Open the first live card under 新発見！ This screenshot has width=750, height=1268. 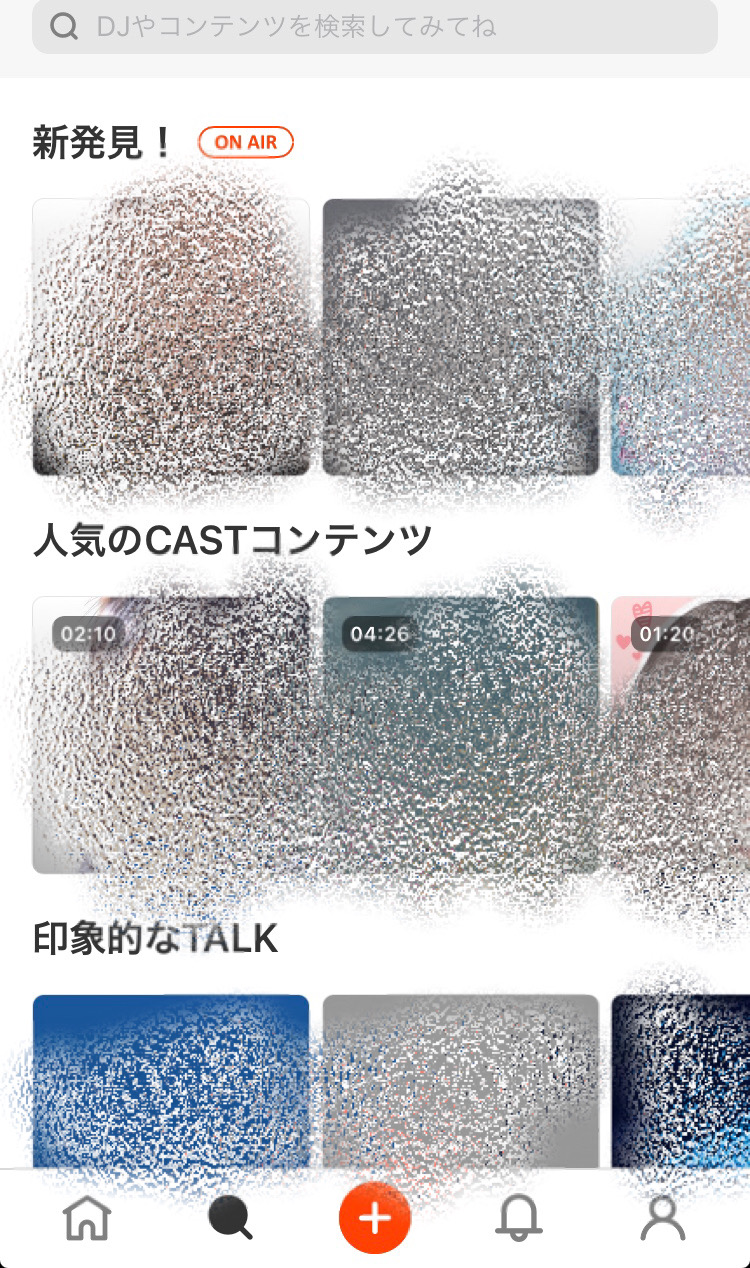(x=171, y=337)
